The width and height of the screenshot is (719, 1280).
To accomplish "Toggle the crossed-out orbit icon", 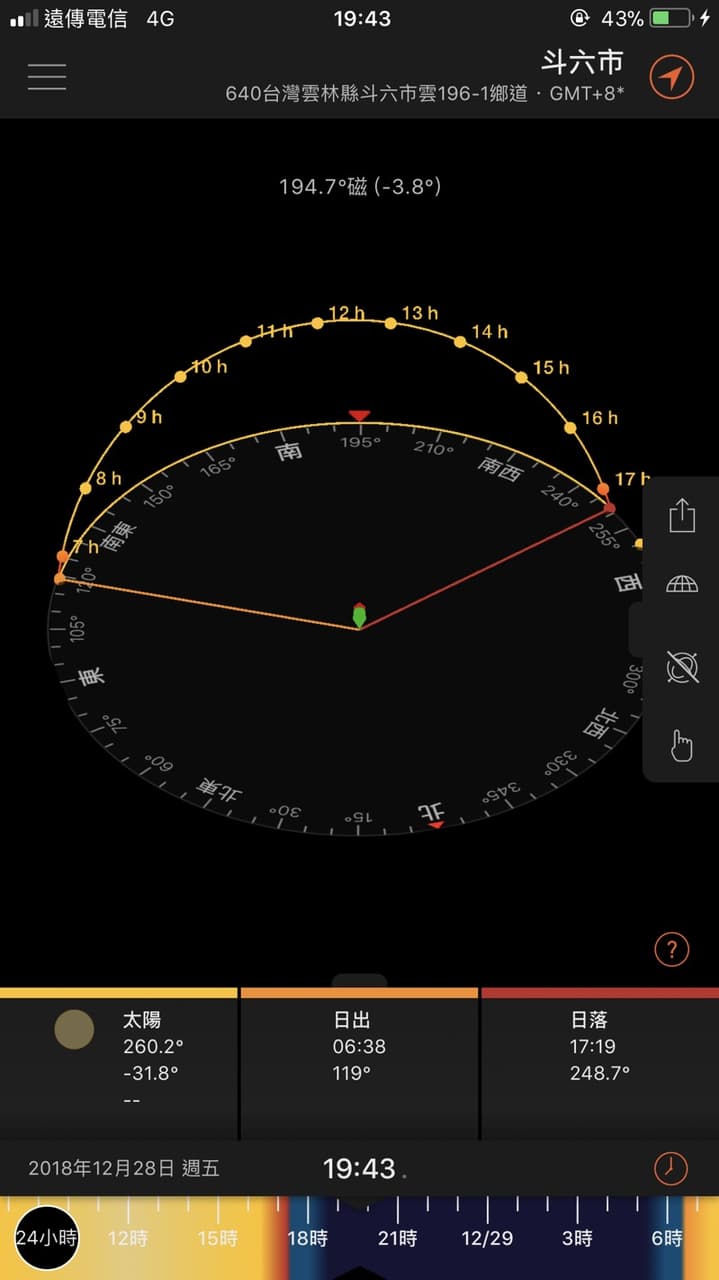I will point(682,667).
